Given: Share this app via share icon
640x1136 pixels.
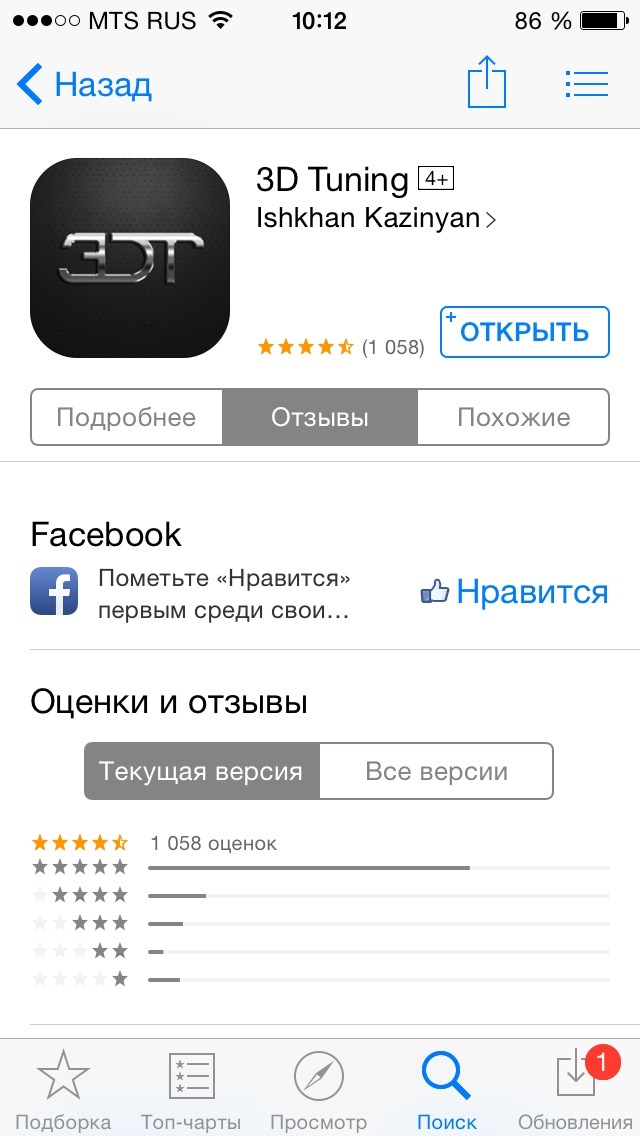Looking at the screenshot, I should pyautogui.click(x=487, y=83).
